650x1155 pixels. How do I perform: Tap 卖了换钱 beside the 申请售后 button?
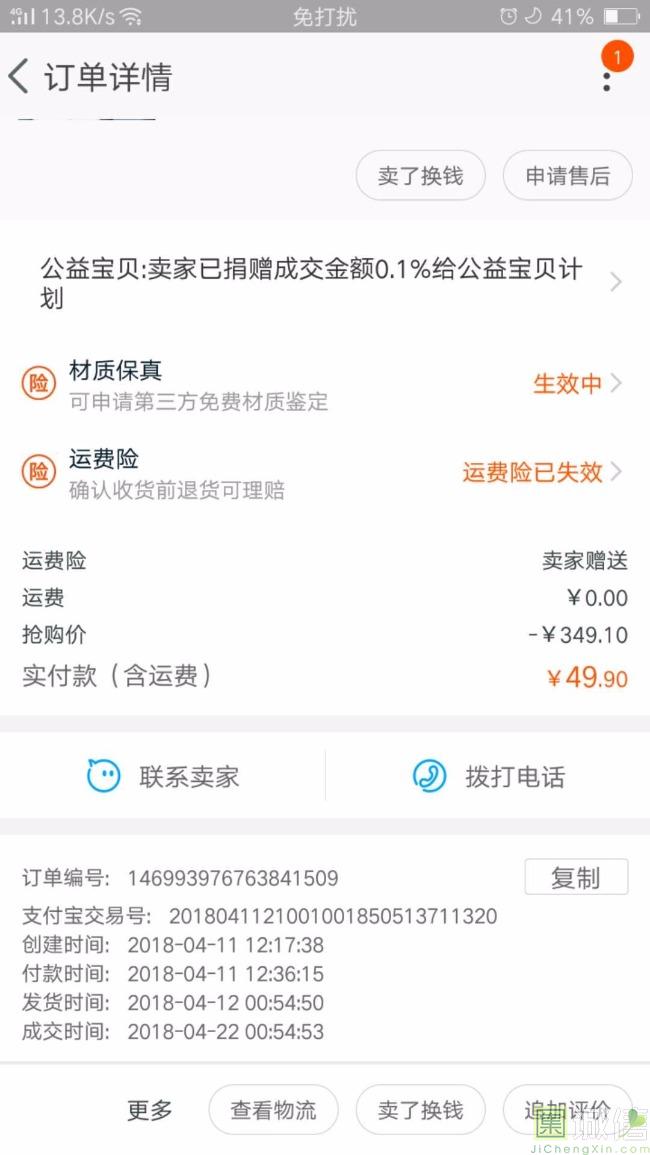tap(421, 176)
